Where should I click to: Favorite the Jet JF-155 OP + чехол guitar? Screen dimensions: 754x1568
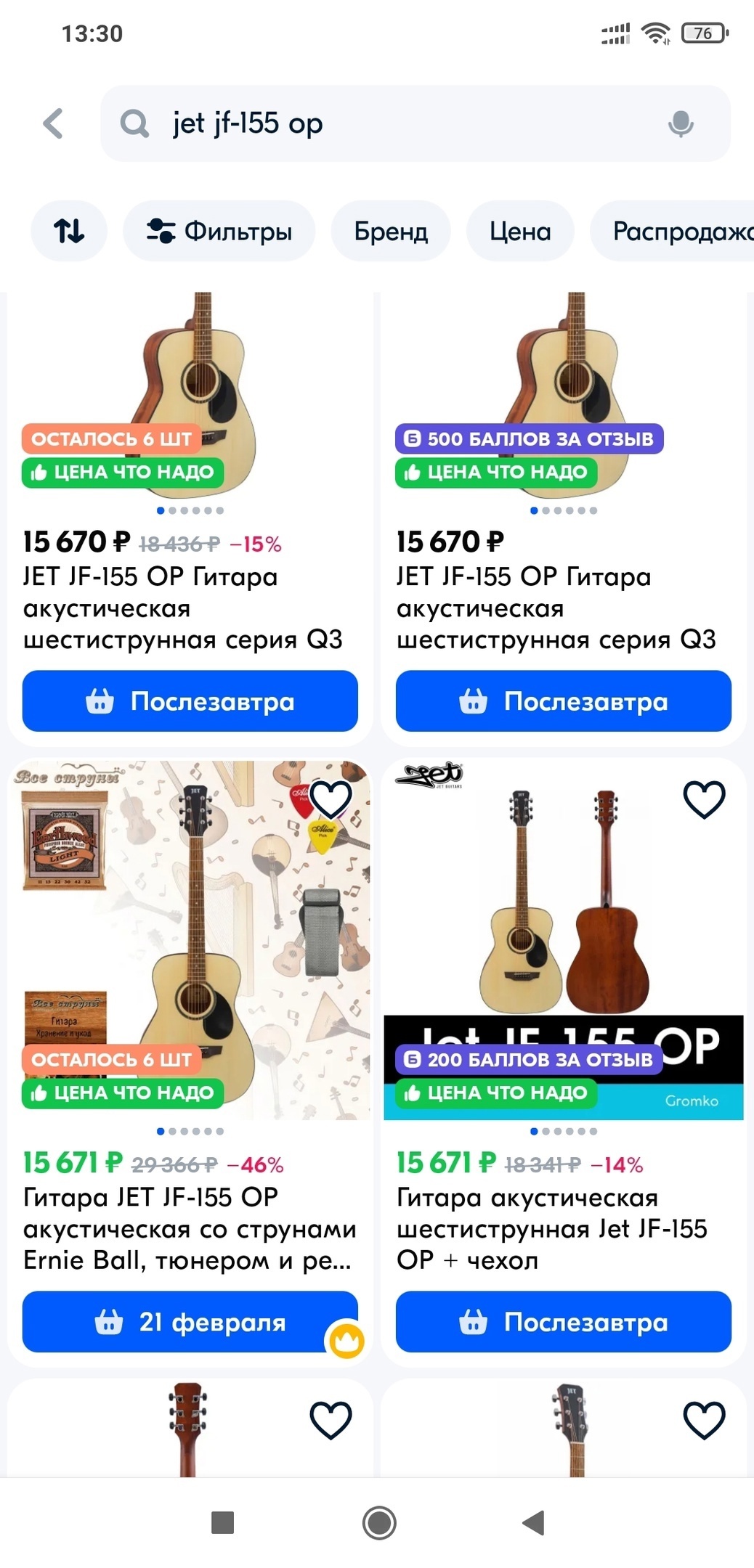click(x=704, y=799)
